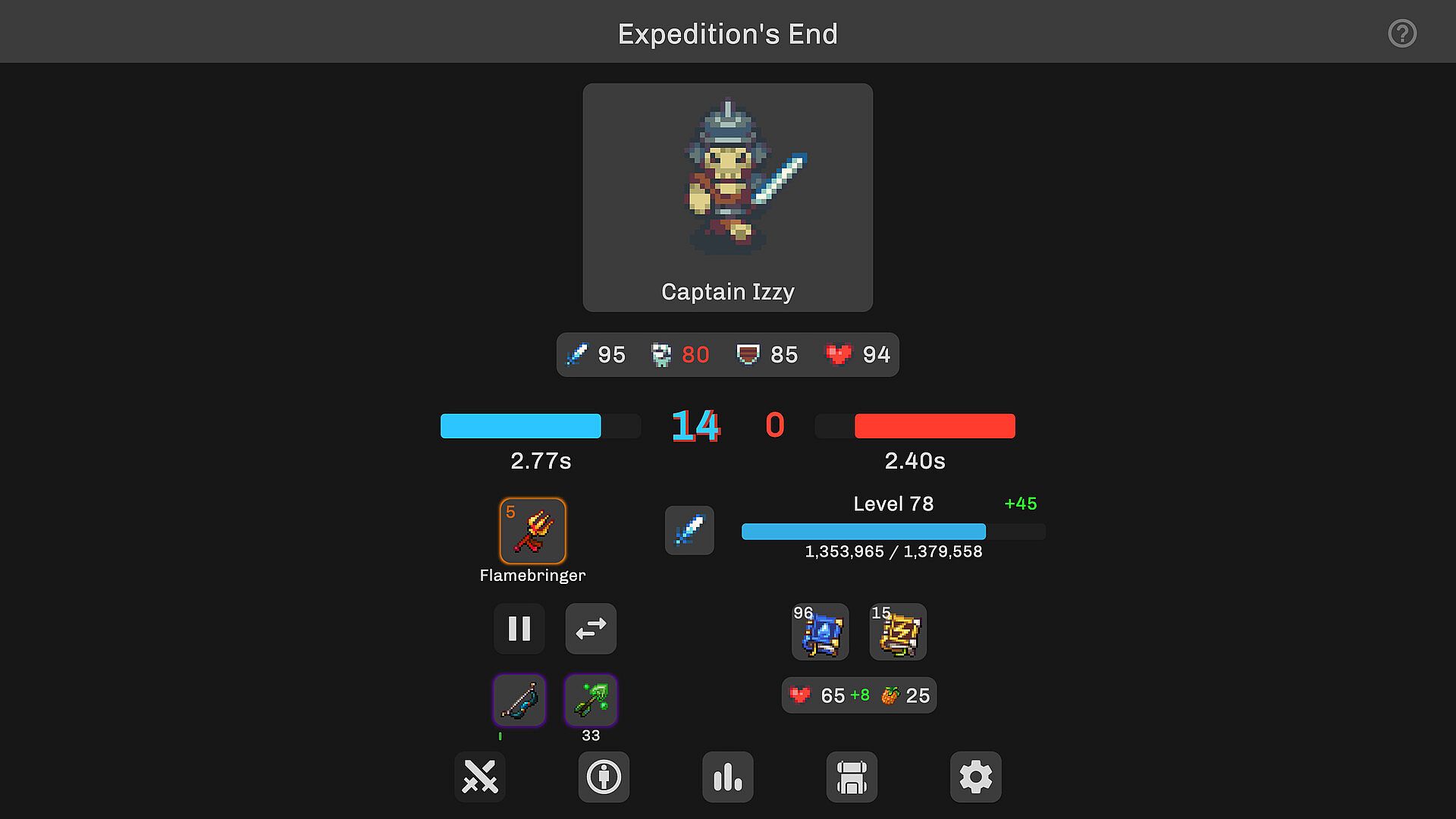
Task: Tap the Captain Izzy enemy card
Action: pyautogui.click(x=728, y=197)
